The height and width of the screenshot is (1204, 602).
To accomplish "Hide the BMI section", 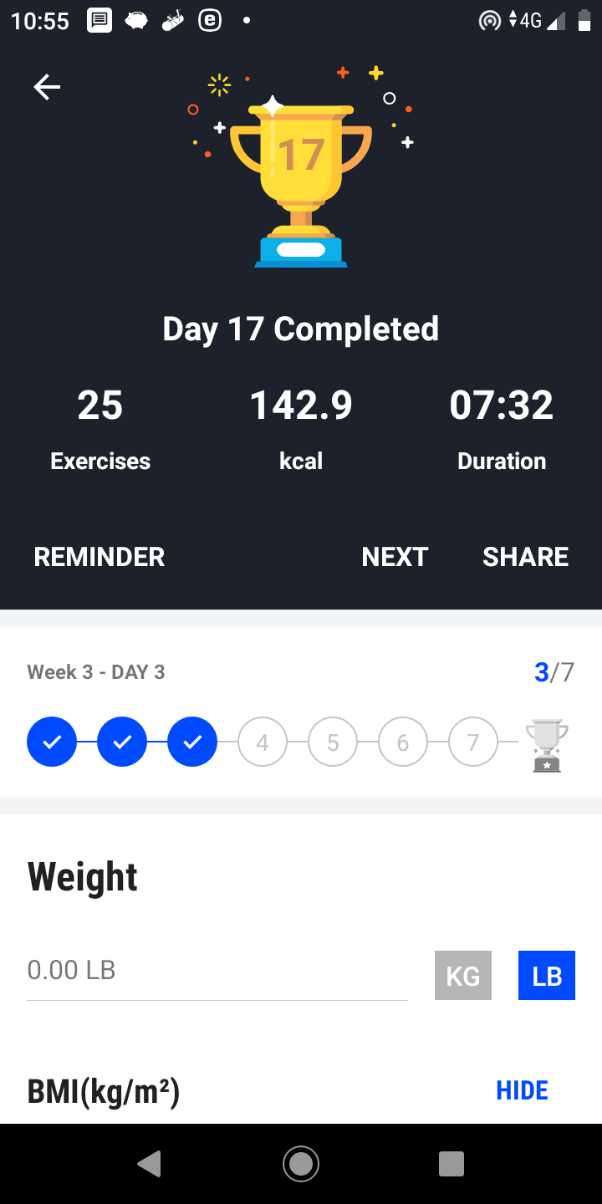I will (522, 1090).
